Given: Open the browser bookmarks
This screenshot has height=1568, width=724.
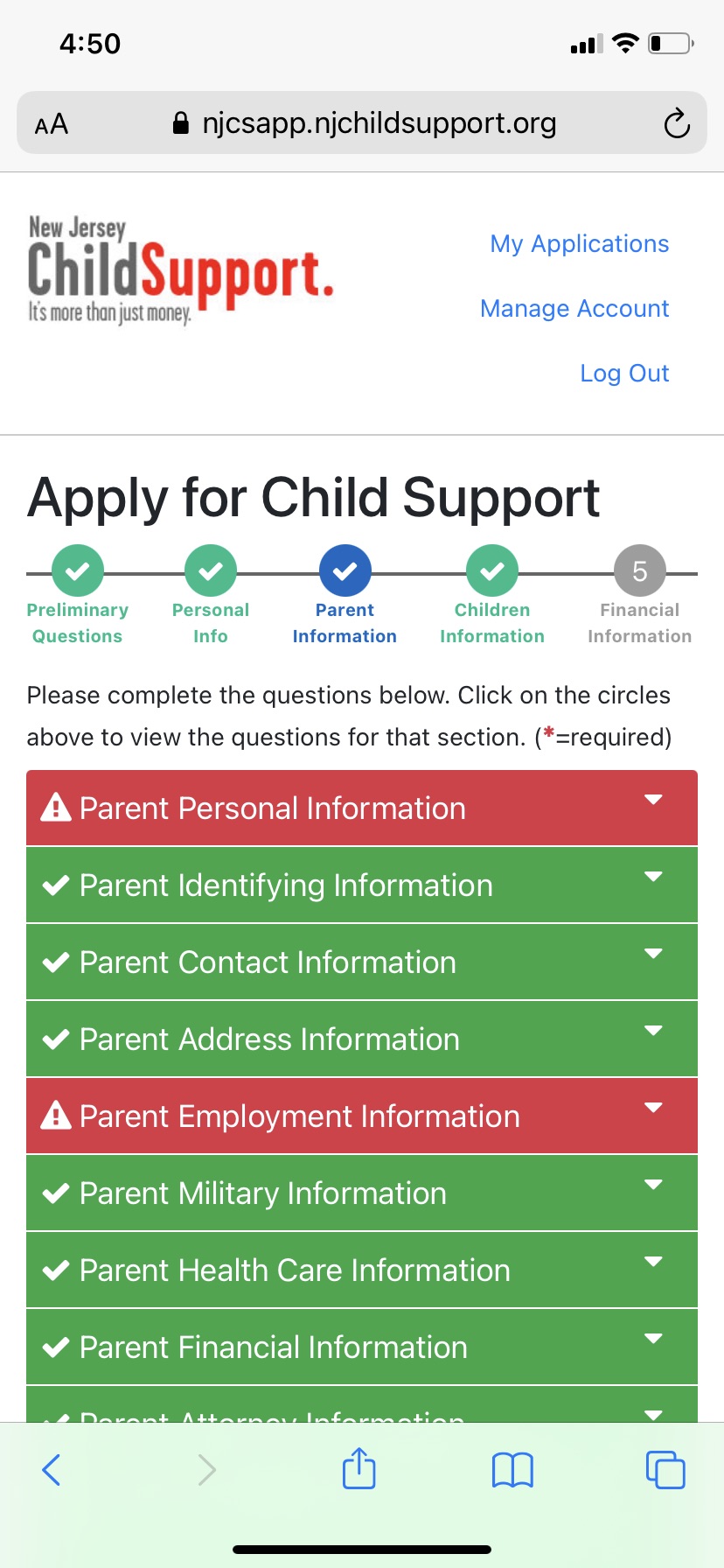Looking at the screenshot, I should pos(512,1470).
